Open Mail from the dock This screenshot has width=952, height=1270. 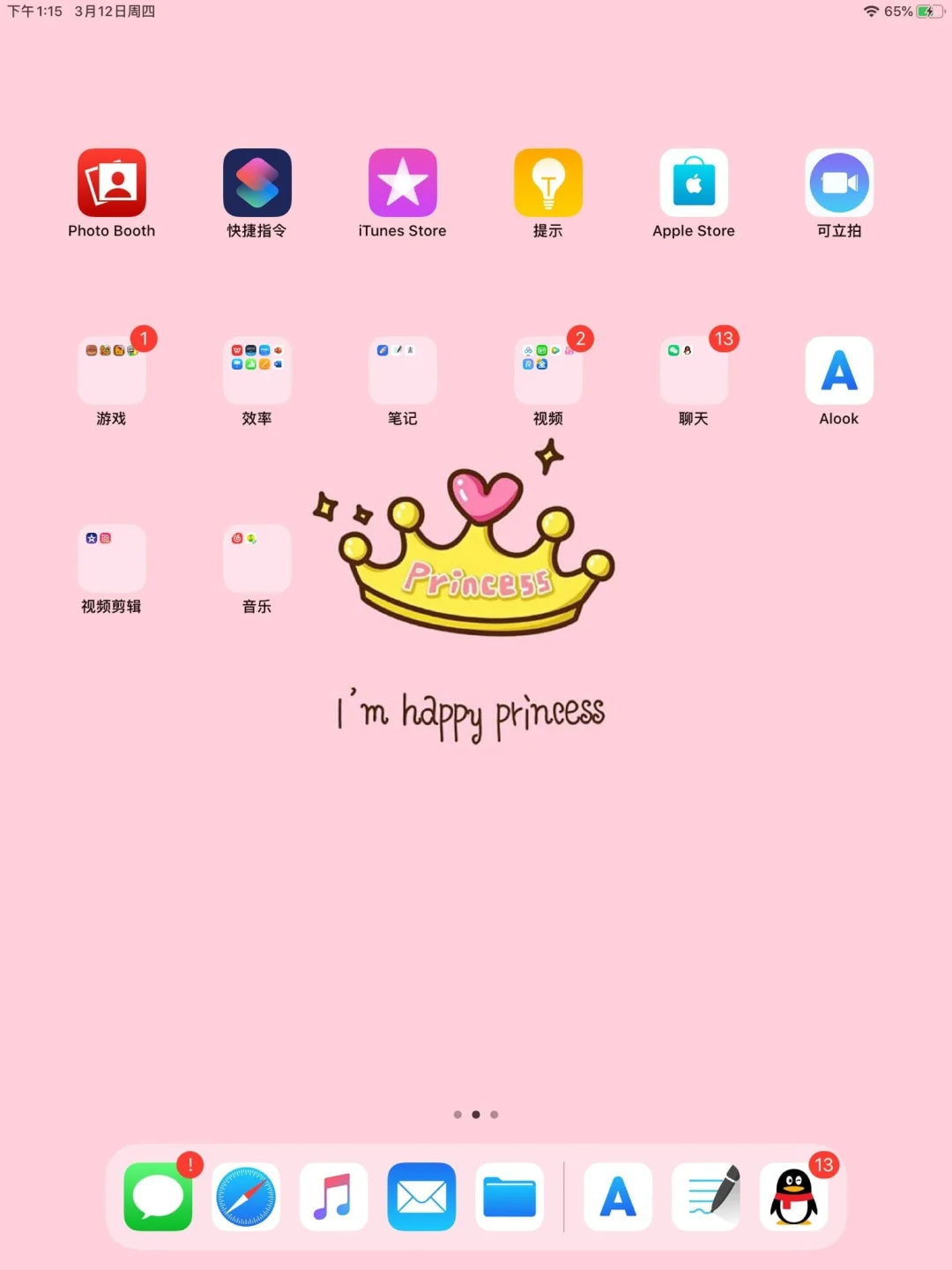tap(421, 1197)
